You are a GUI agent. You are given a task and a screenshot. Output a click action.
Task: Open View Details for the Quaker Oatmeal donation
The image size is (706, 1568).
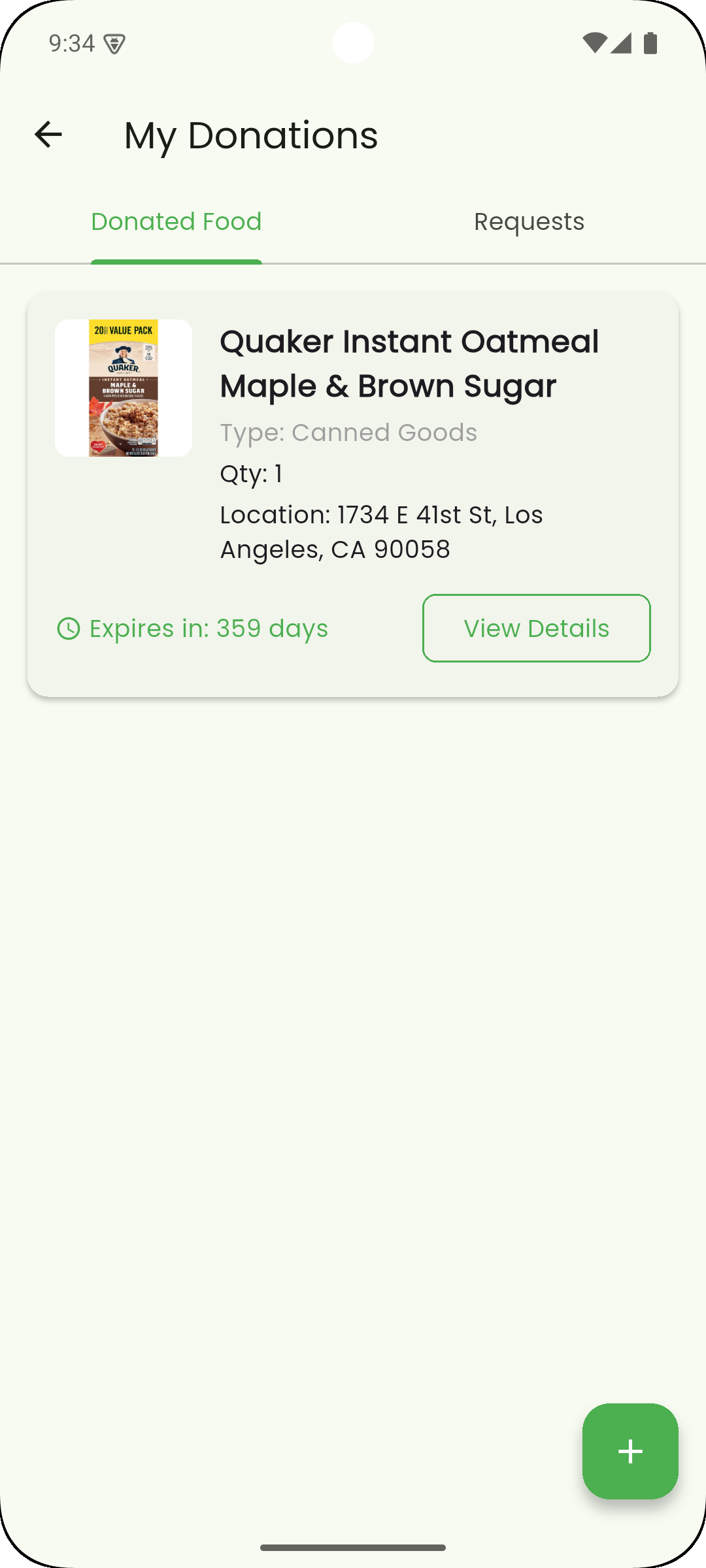(x=535, y=628)
